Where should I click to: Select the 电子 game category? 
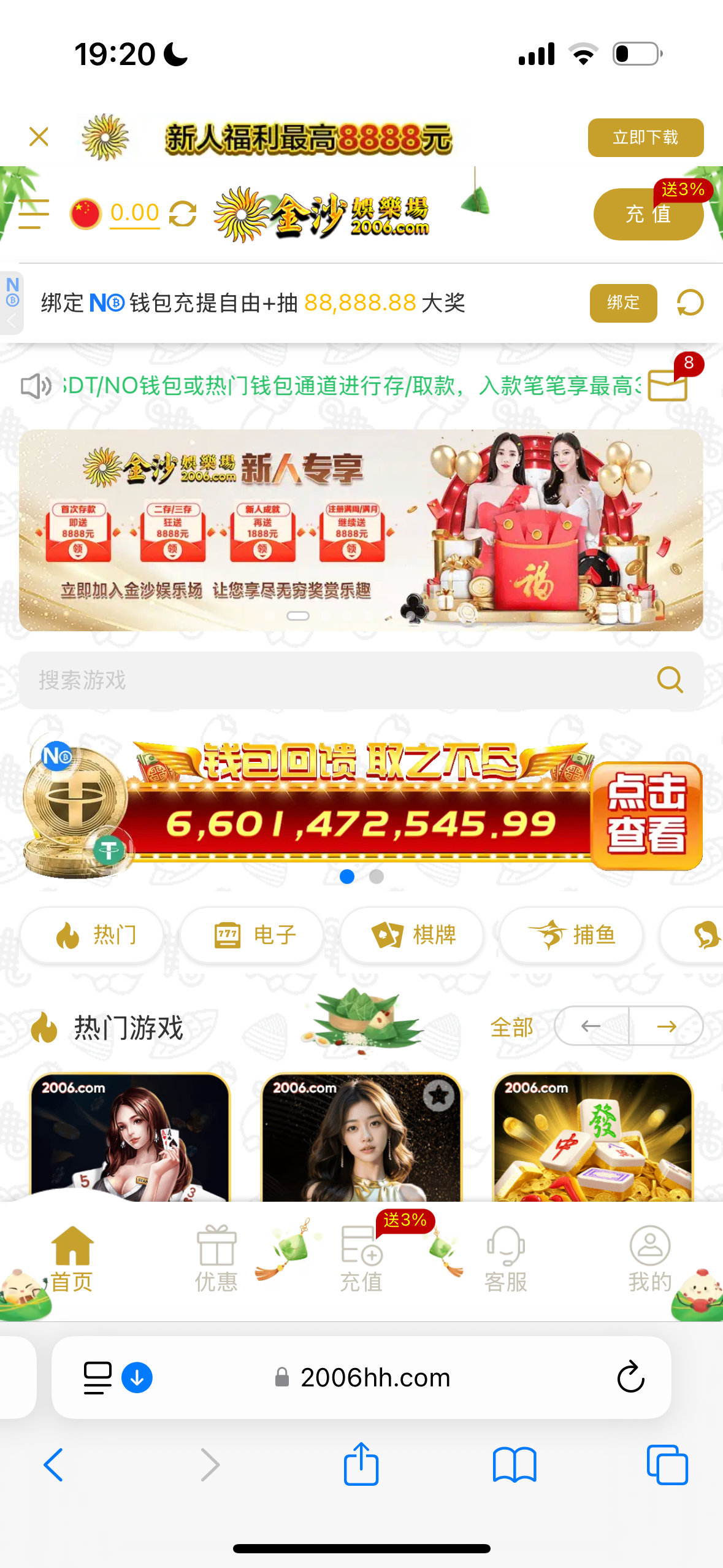(x=252, y=935)
